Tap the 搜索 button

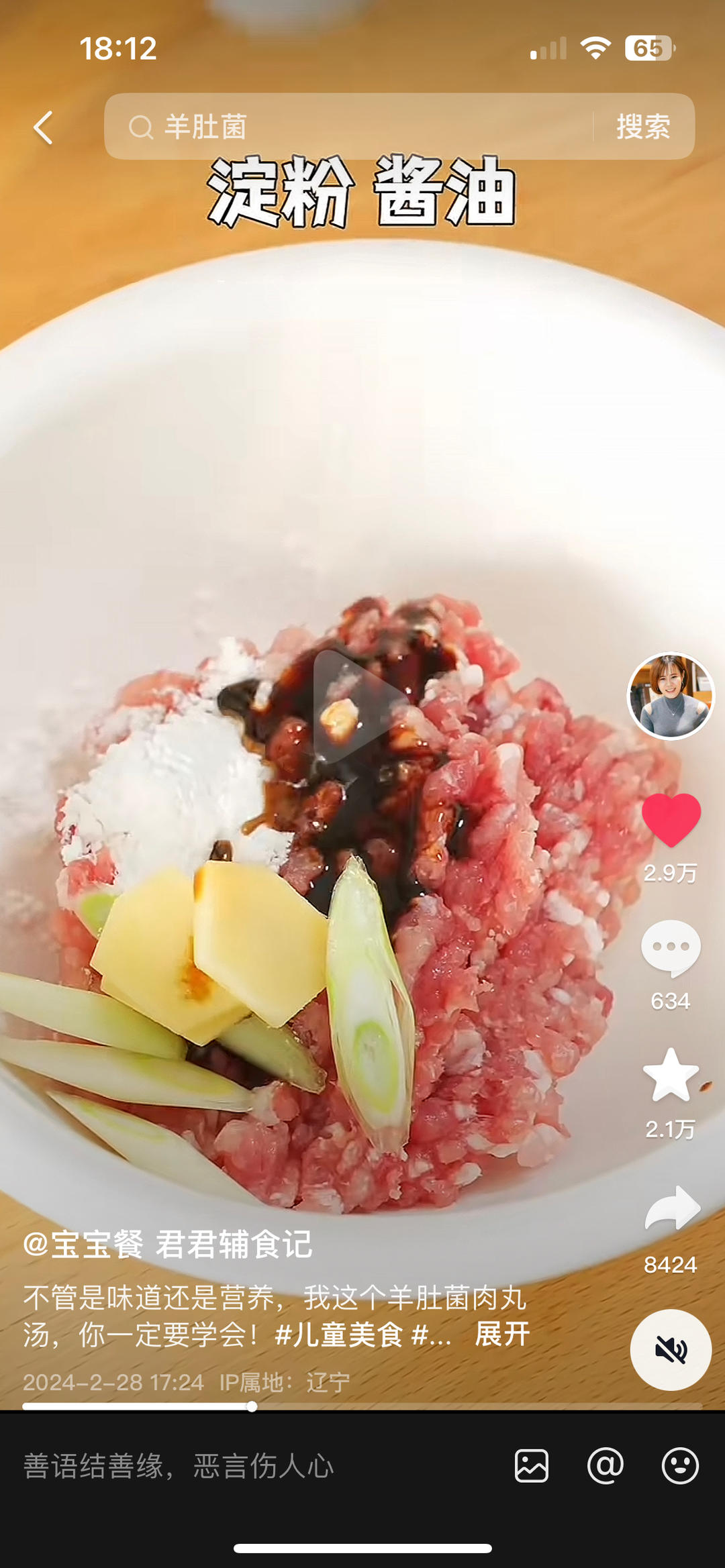pyautogui.click(x=642, y=127)
